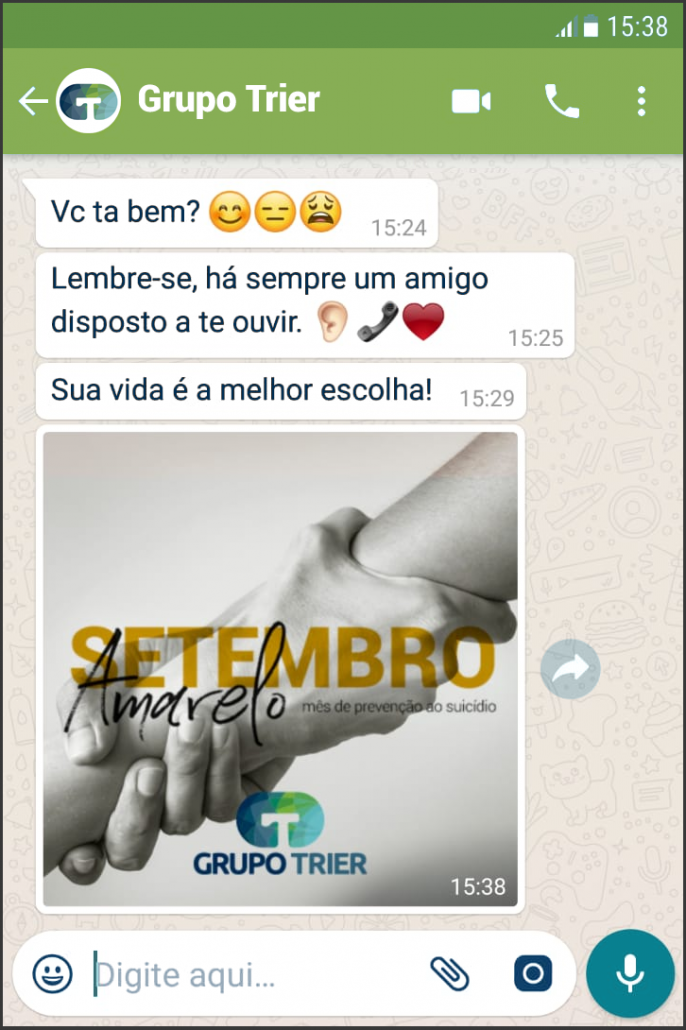
Task: Open the Setembro Amarelo image message
Action: tap(280, 670)
